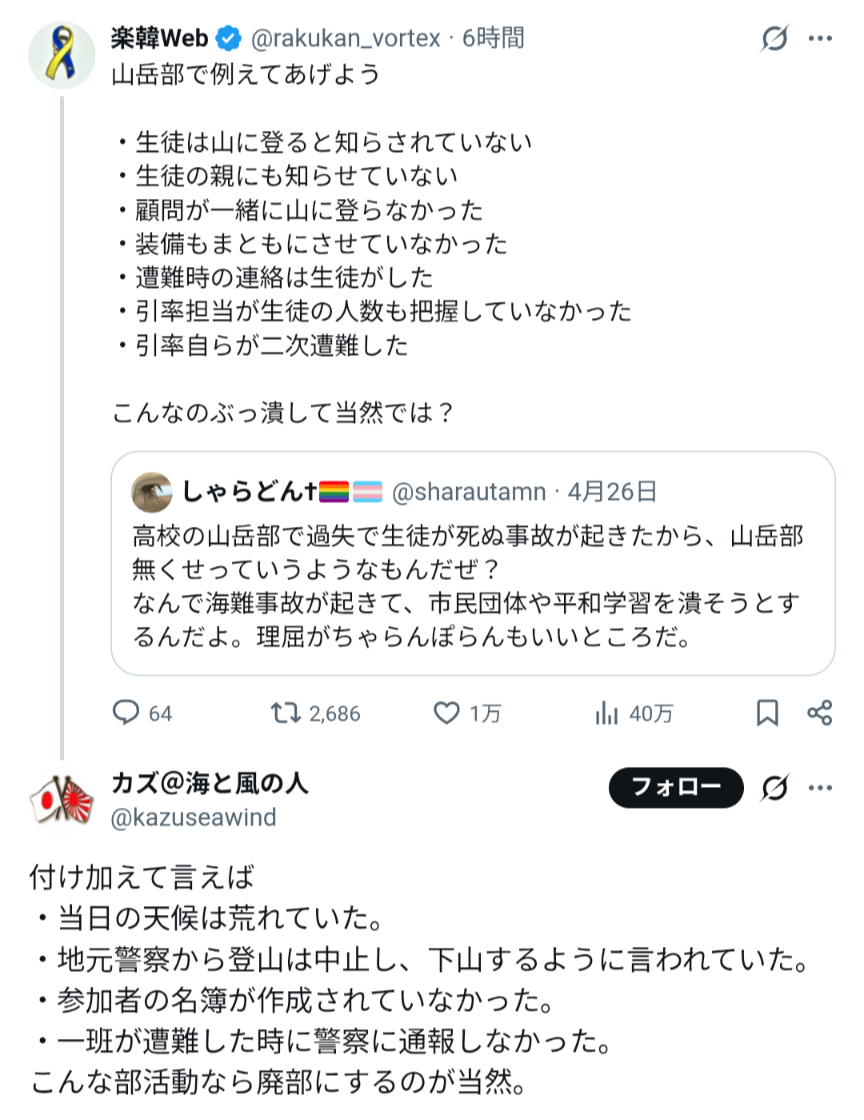Image resolution: width=864 pixels, height=1120 pixels.
Task: Tap the Grok icon on 楽韓Web's post
Action: (773, 40)
